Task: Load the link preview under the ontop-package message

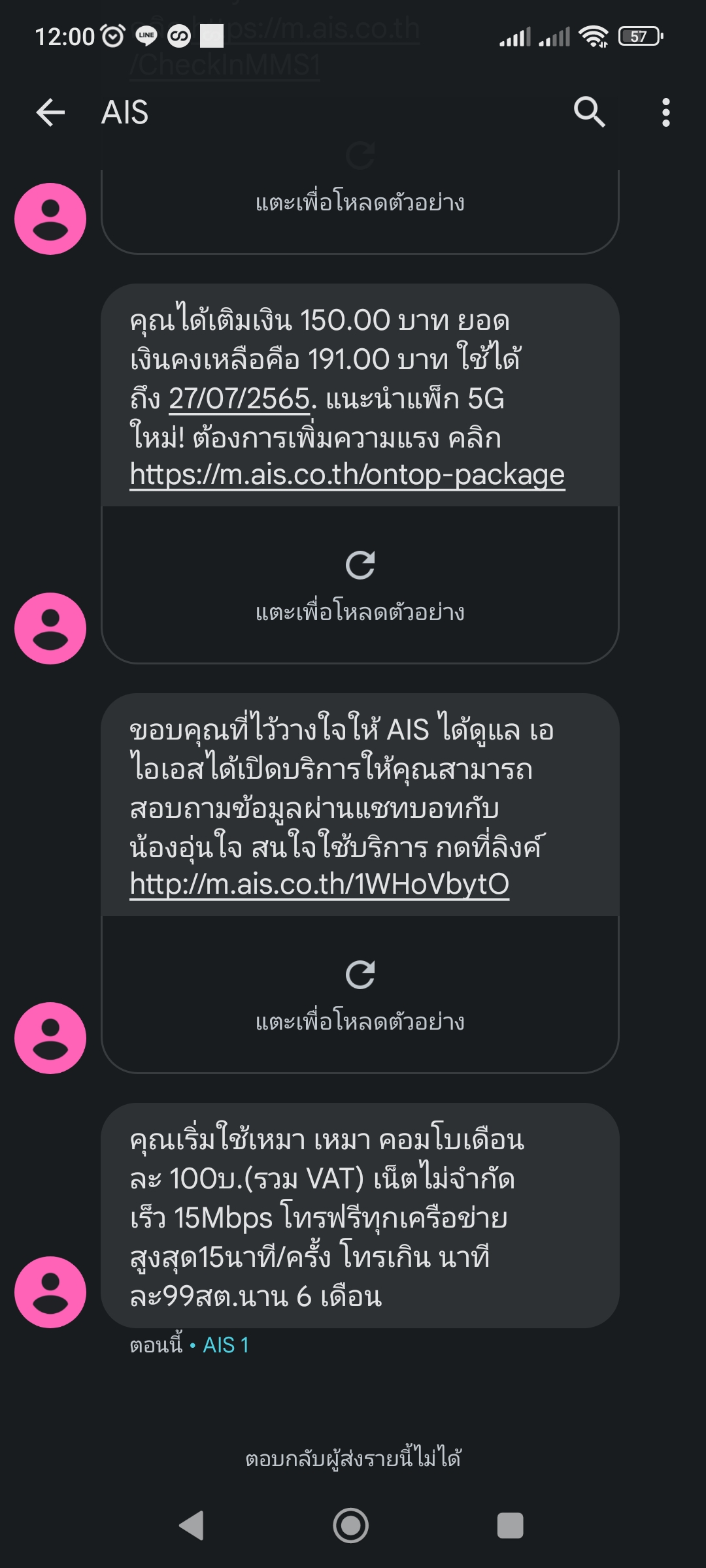Action: [360, 585]
